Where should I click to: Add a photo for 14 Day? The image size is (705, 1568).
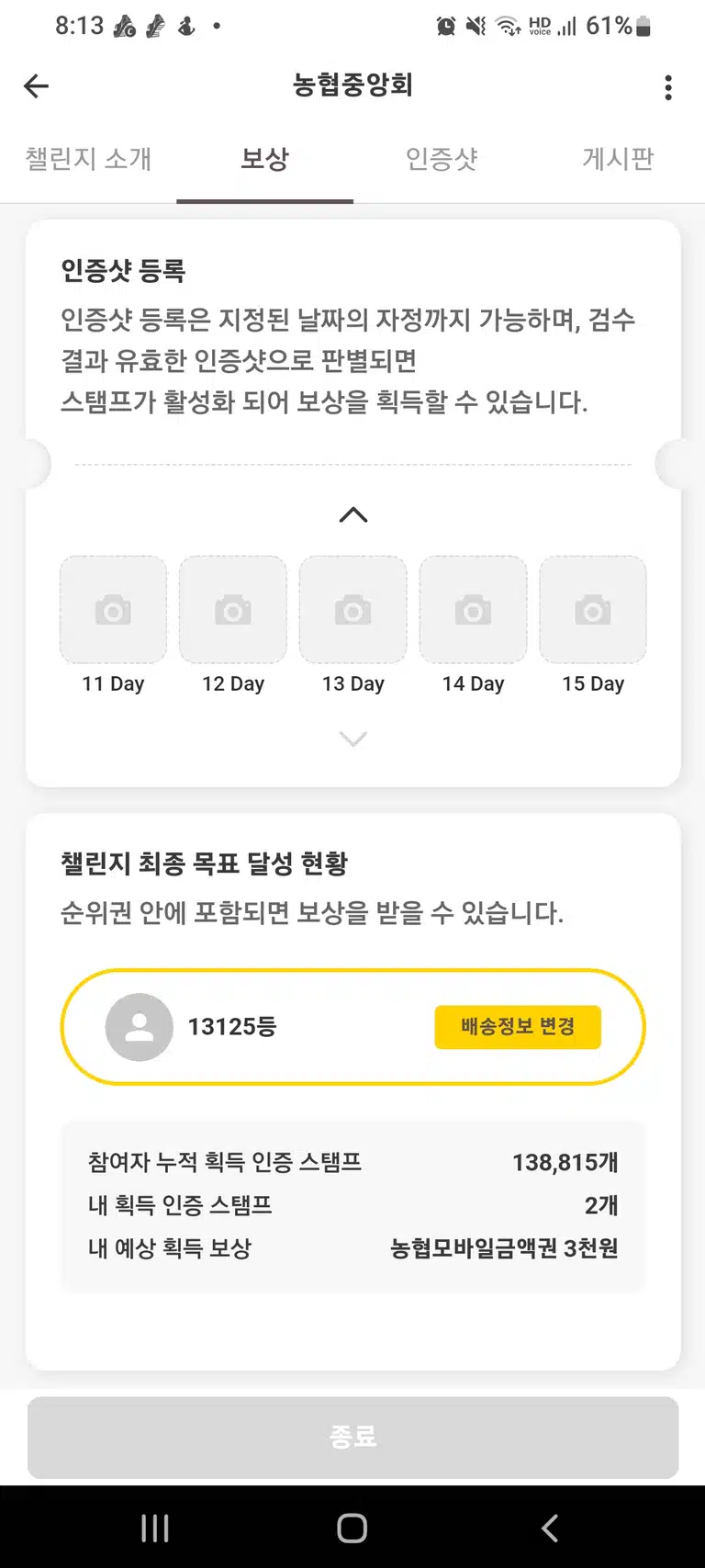tap(473, 610)
